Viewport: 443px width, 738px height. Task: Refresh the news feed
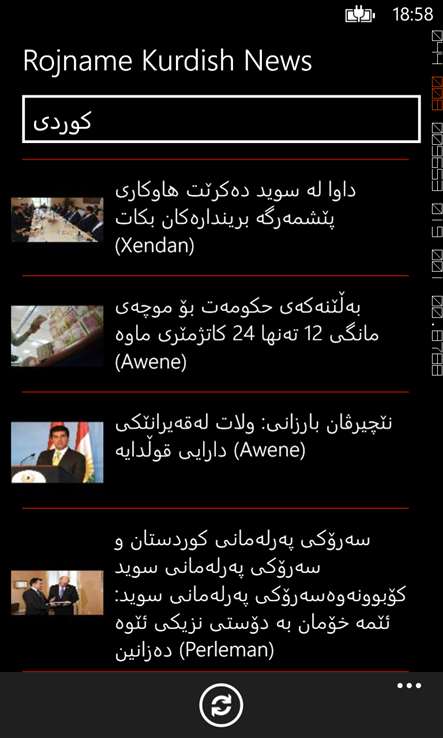tap(221, 706)
